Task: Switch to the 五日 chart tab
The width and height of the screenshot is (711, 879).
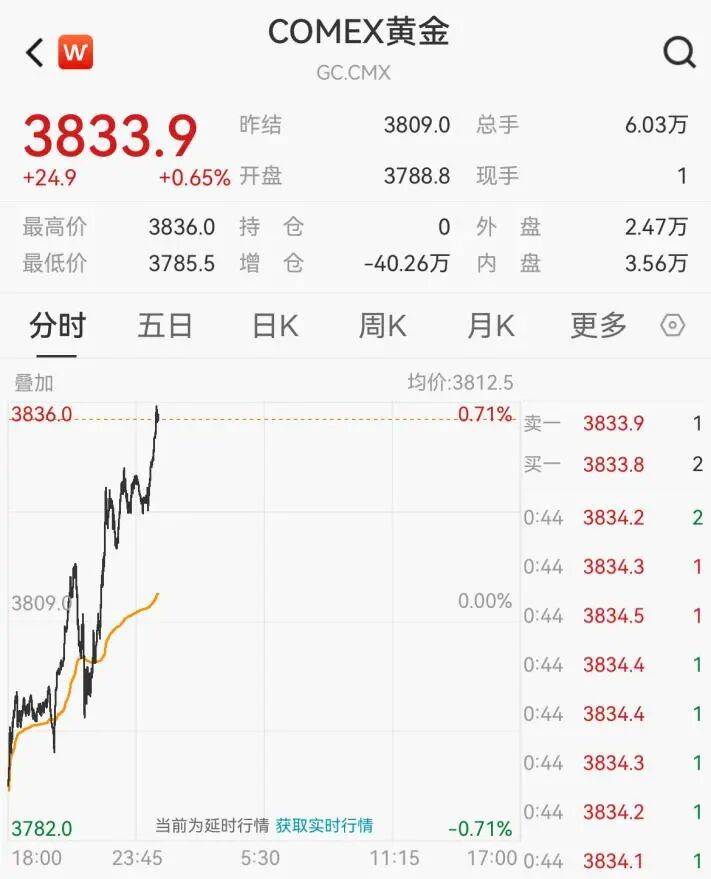Action: (165, 326)
